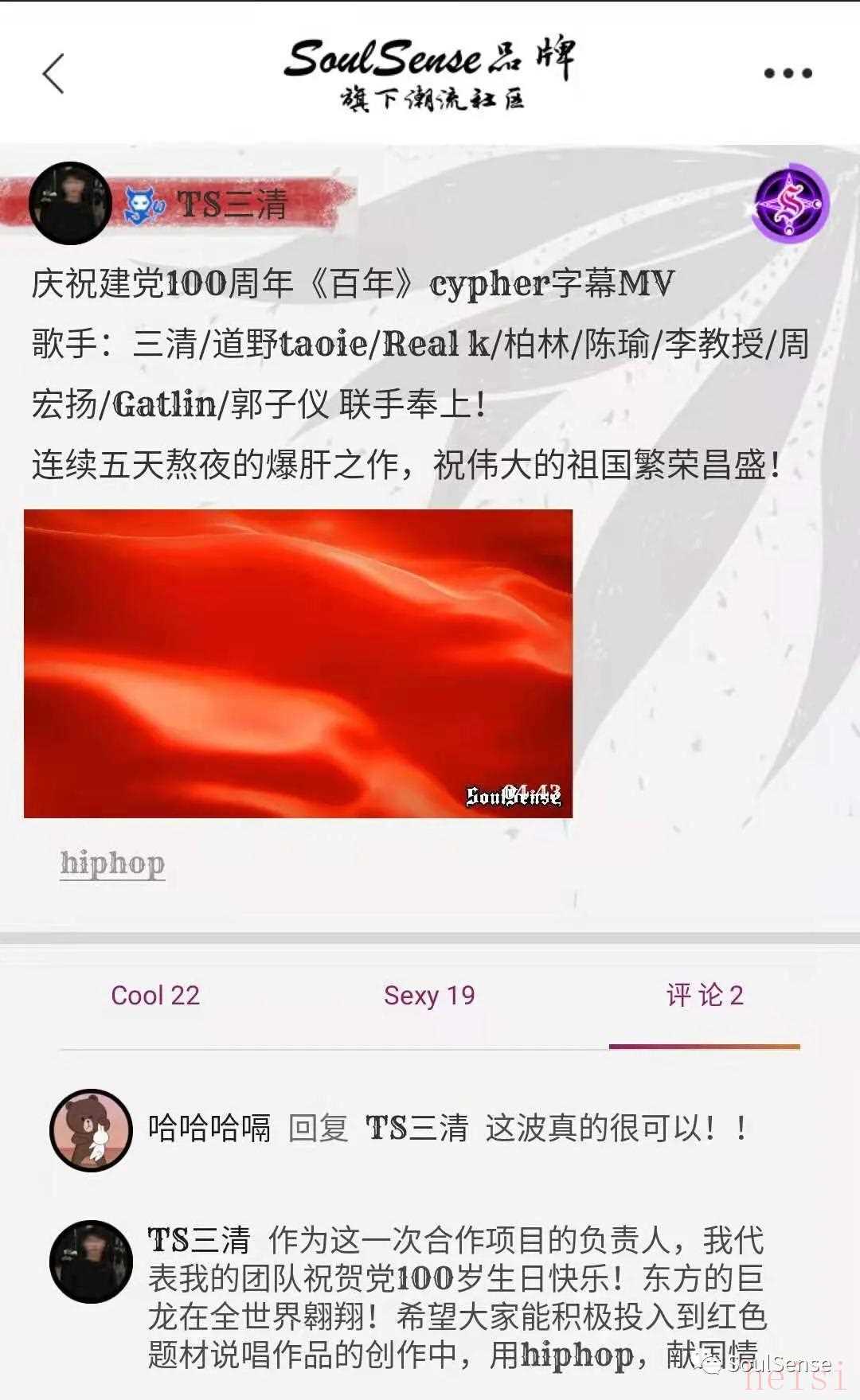This screenshot has height=1400, width=860.
Task: Open the three-dot overflow menu
Action: 788,73
